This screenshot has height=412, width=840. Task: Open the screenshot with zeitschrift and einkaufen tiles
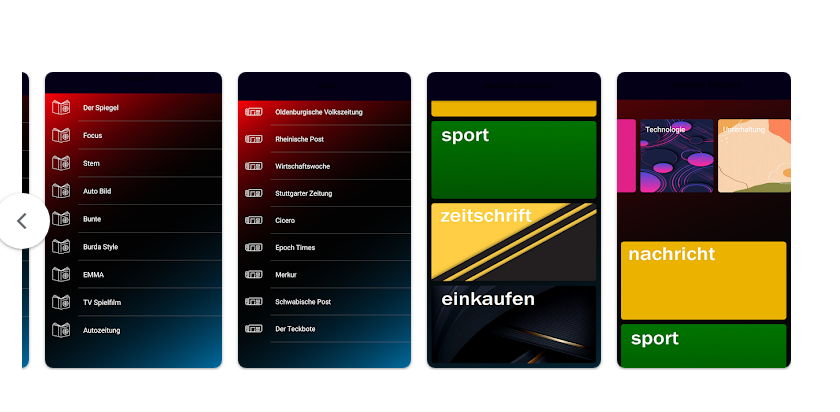click(513, 220)
